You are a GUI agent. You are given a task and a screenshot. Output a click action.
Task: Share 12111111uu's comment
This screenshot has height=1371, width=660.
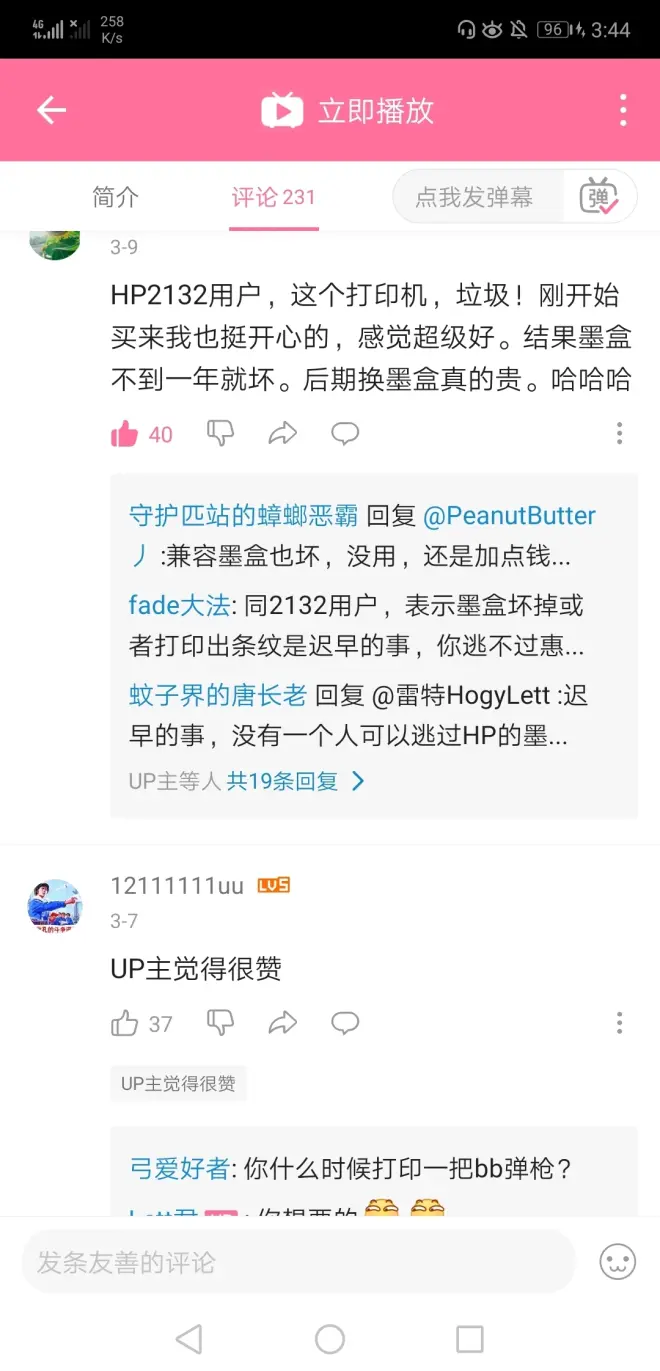click(x=283, y=1022)
